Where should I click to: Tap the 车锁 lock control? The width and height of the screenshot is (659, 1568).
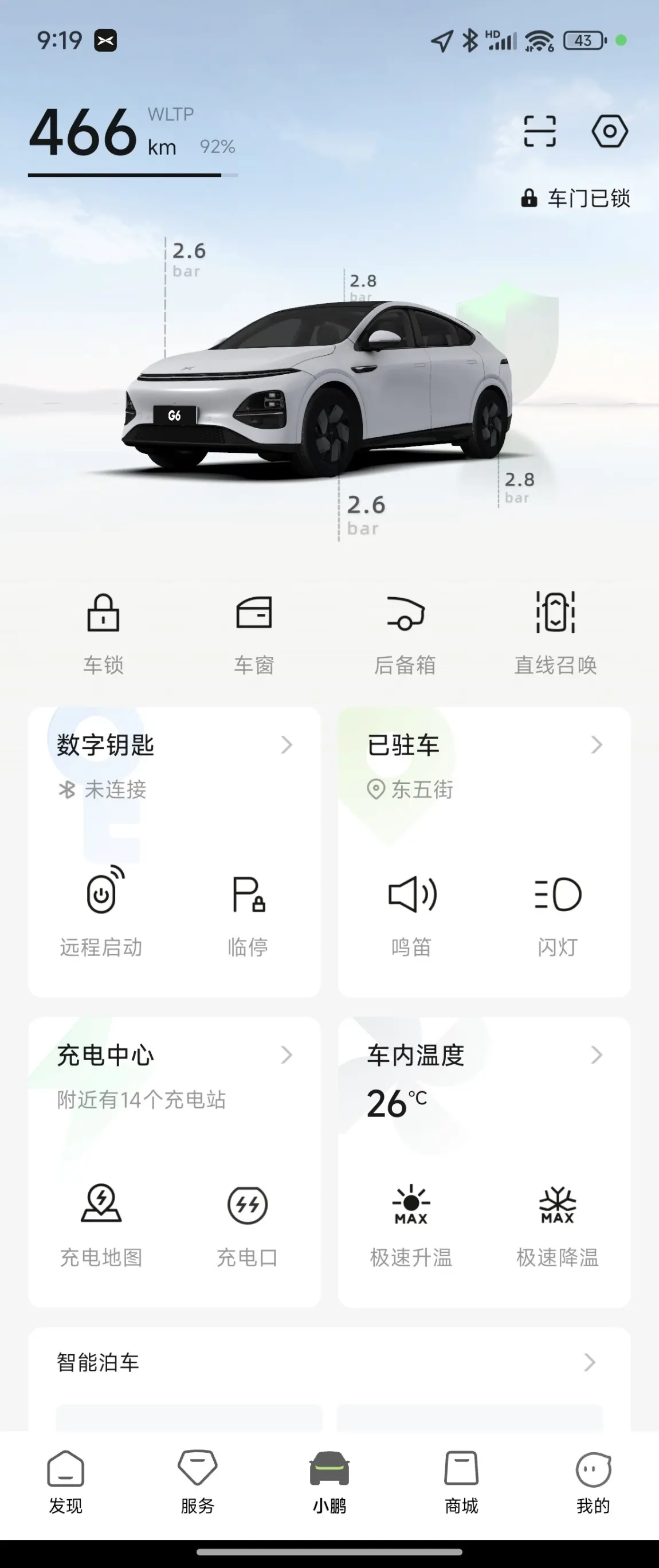[x=104, y=633]
